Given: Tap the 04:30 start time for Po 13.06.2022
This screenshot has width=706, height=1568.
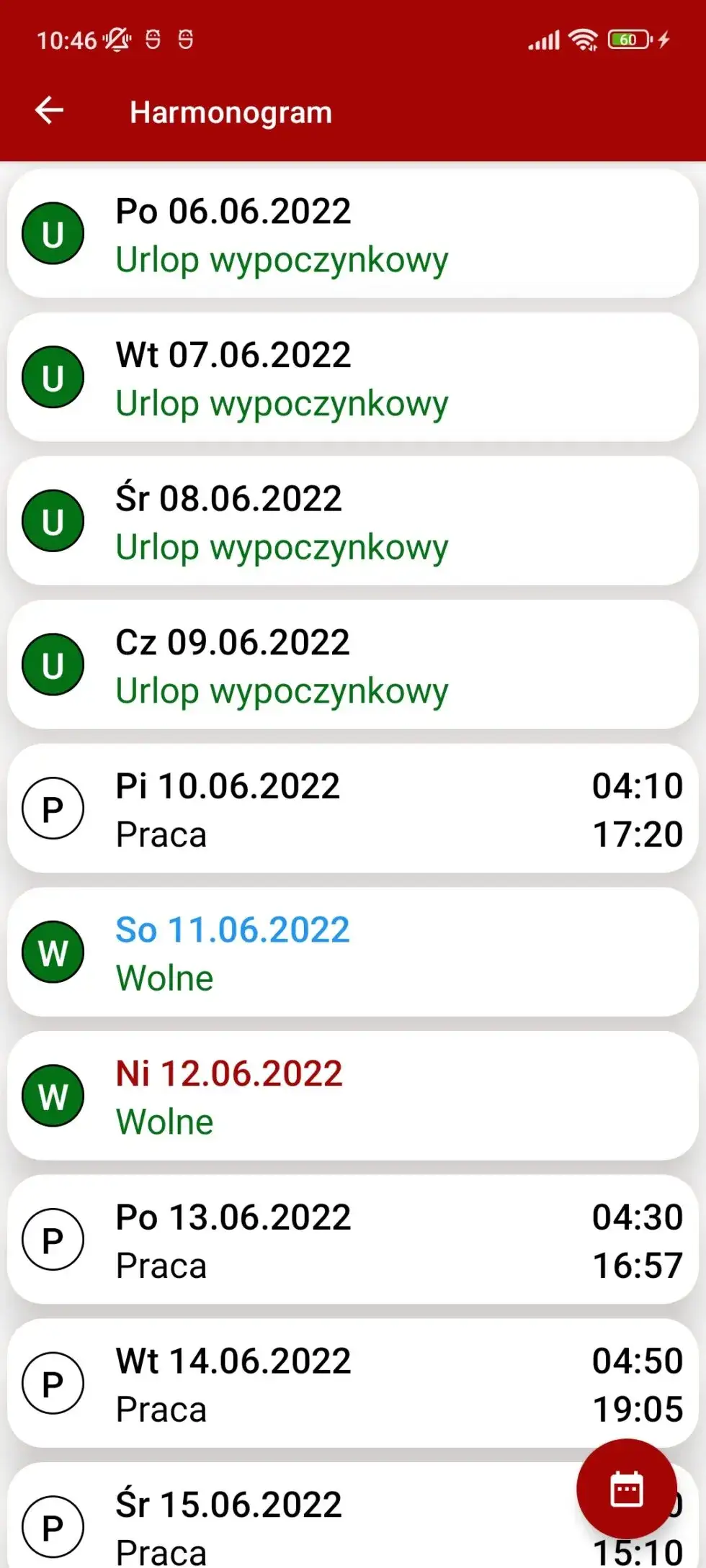Looking at the screenshot, I should pyautogui.click(x=638, y=1217).
